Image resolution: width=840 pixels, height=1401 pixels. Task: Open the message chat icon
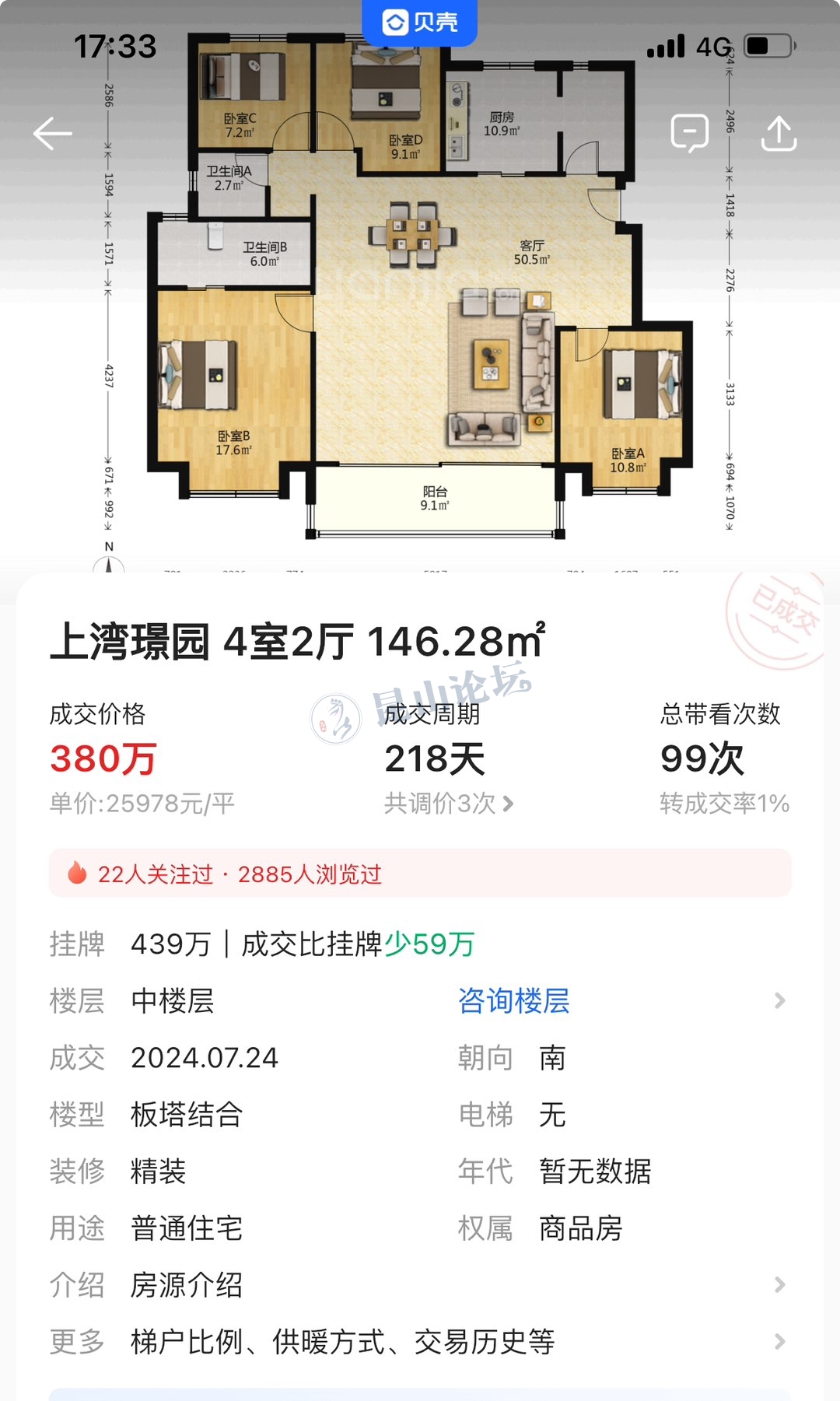[x=689, y=133]
